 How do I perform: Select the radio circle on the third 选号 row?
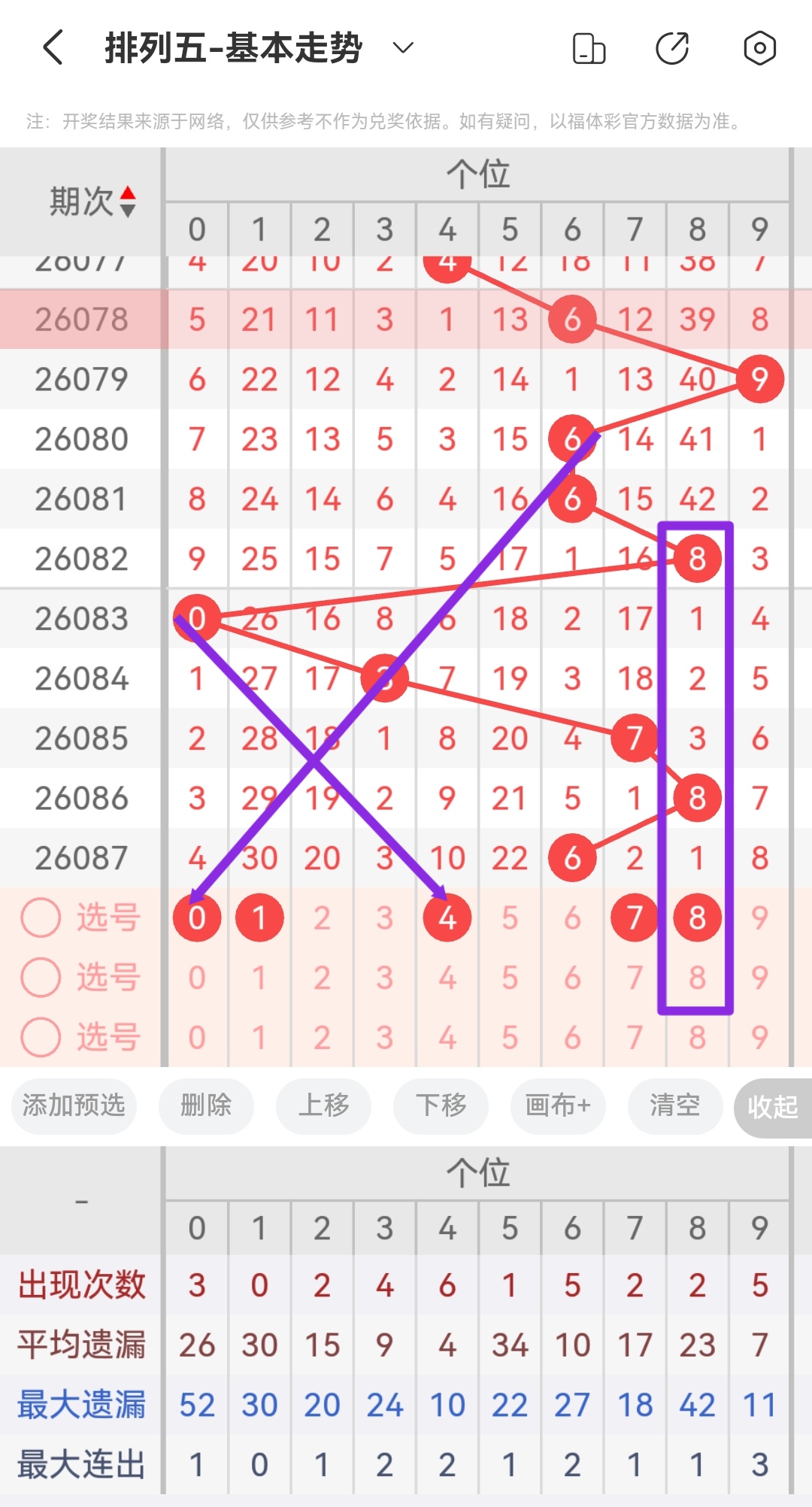41,1037
